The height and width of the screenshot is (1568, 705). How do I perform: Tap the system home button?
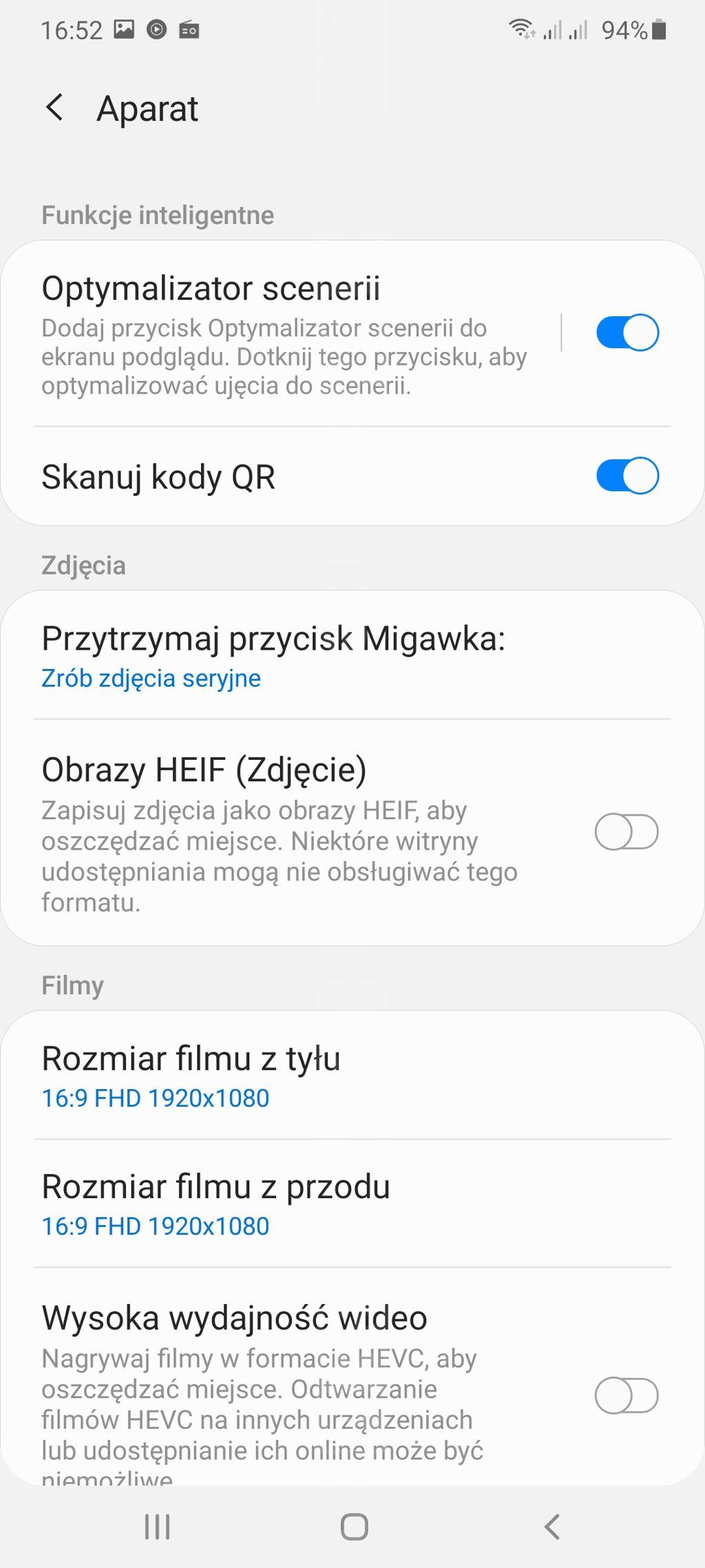(x=354, y=1527)
